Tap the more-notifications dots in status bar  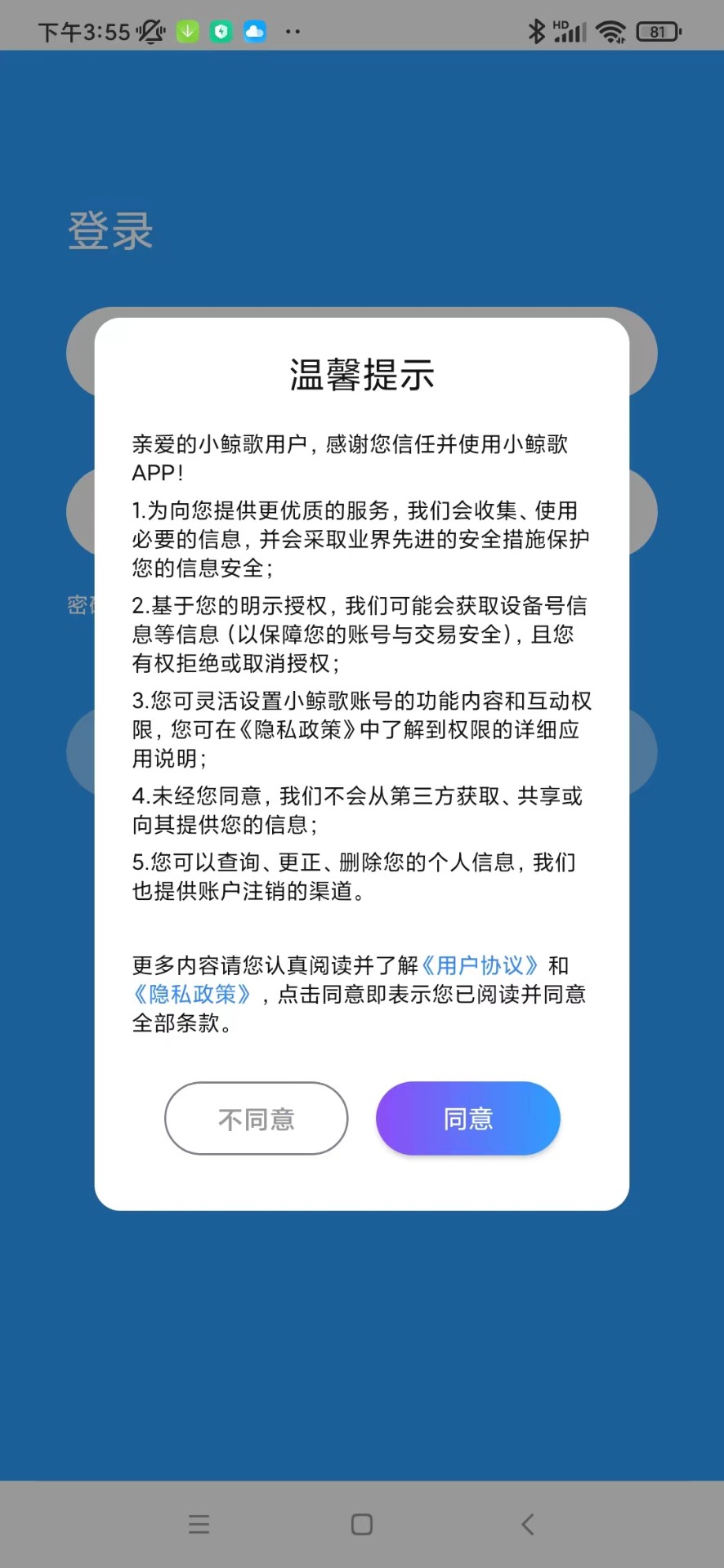point(293,33)
